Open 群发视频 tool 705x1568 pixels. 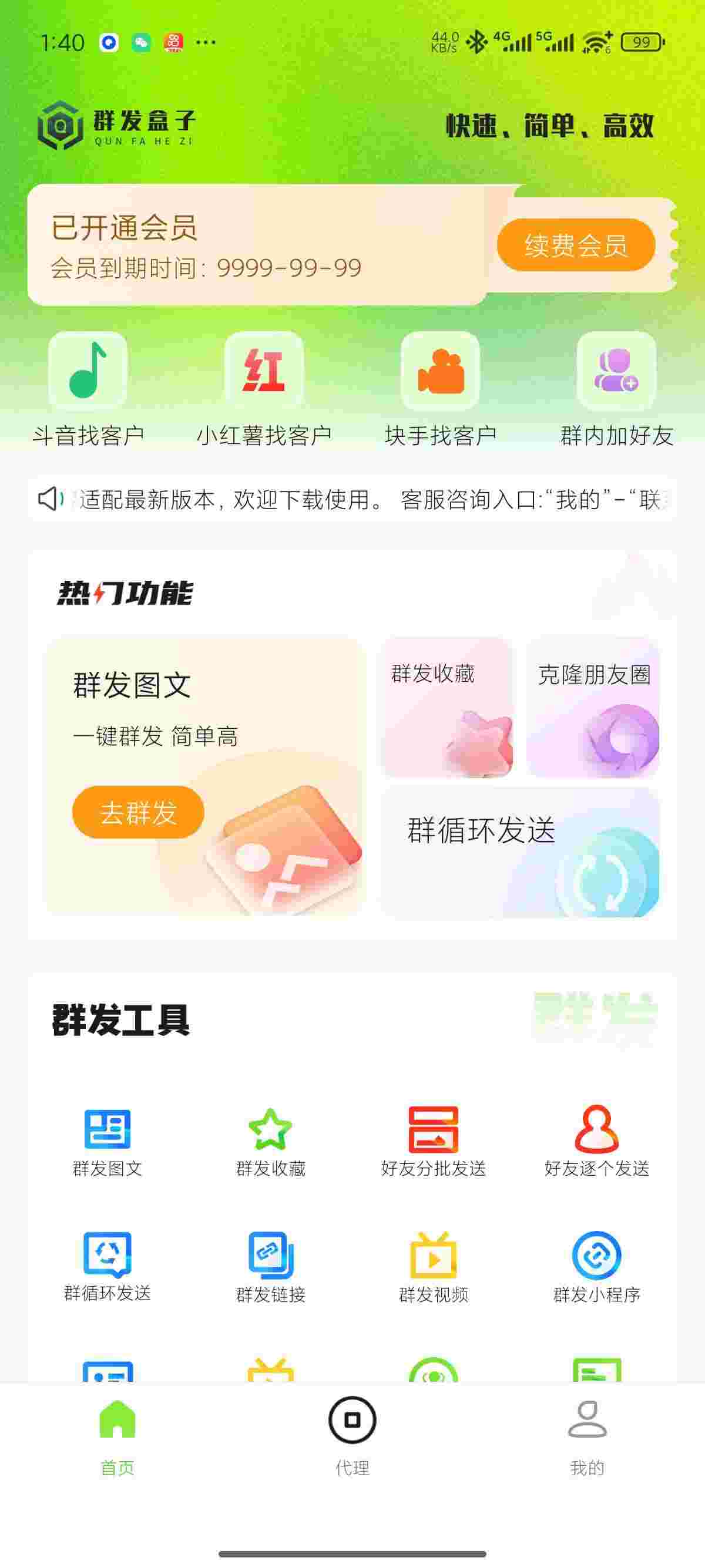click(433, 1266)
